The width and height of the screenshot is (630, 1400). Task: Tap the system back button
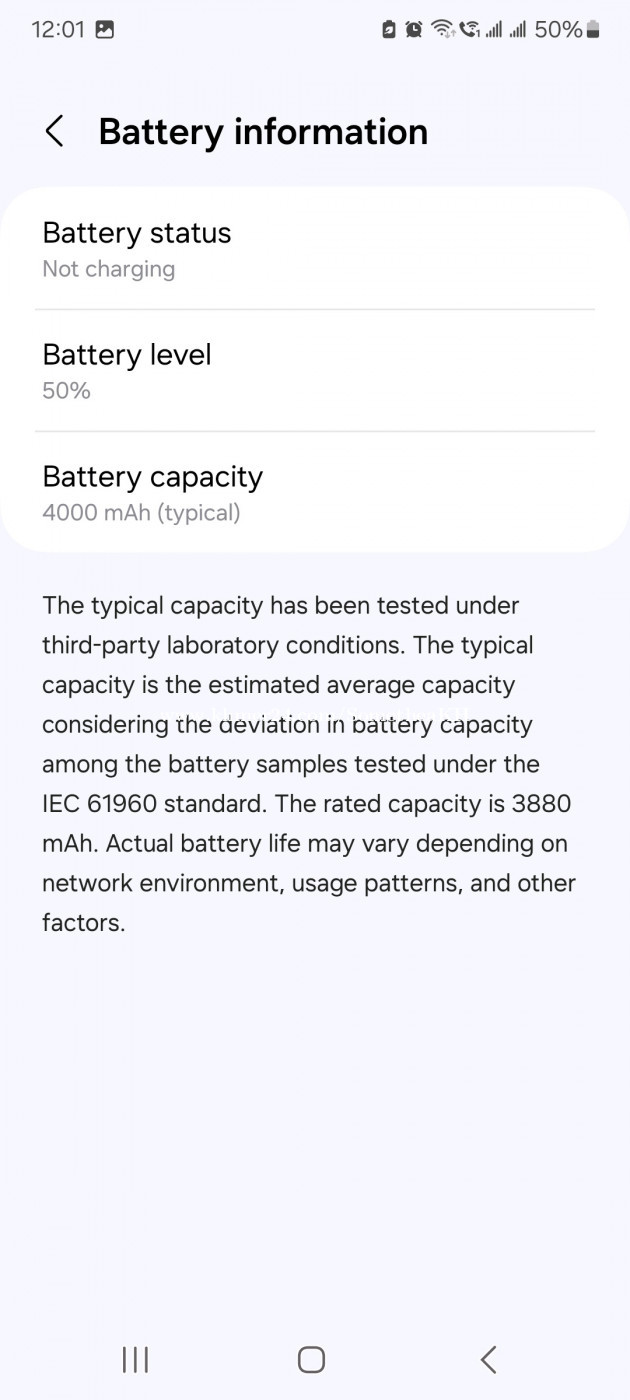pyautogui.click(x=488, y=1359)
